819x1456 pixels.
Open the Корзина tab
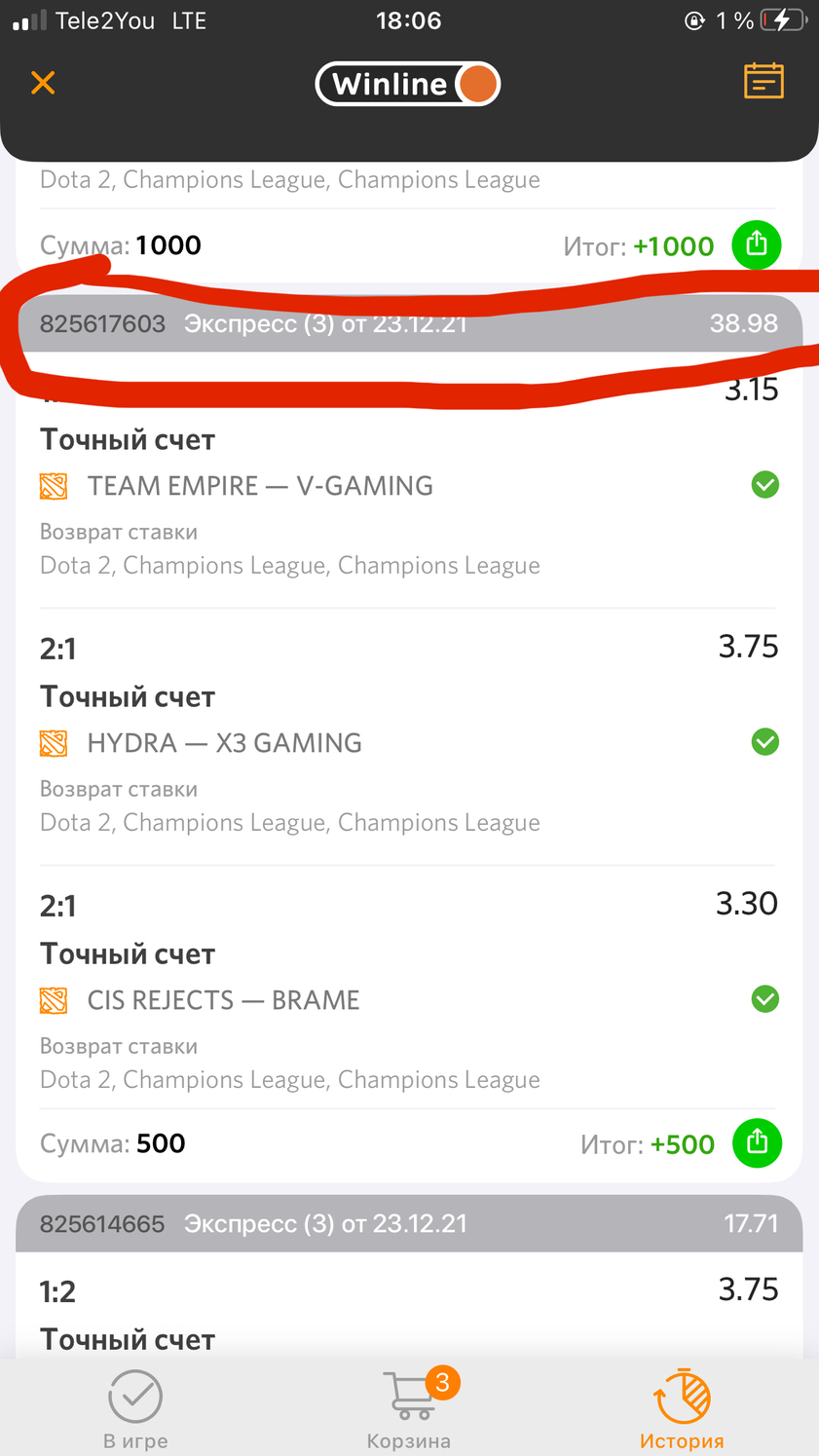tap(409, 1408)
